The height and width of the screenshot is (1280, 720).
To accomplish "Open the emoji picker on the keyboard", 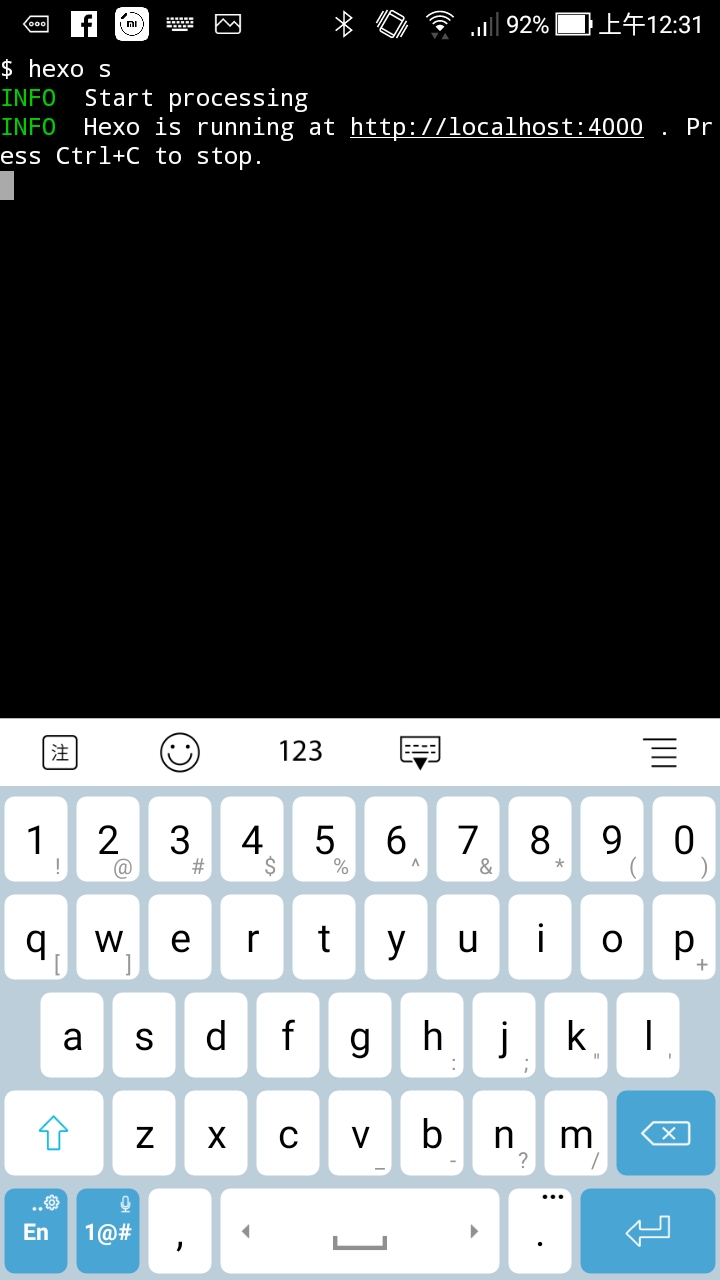I will [180, 752].
